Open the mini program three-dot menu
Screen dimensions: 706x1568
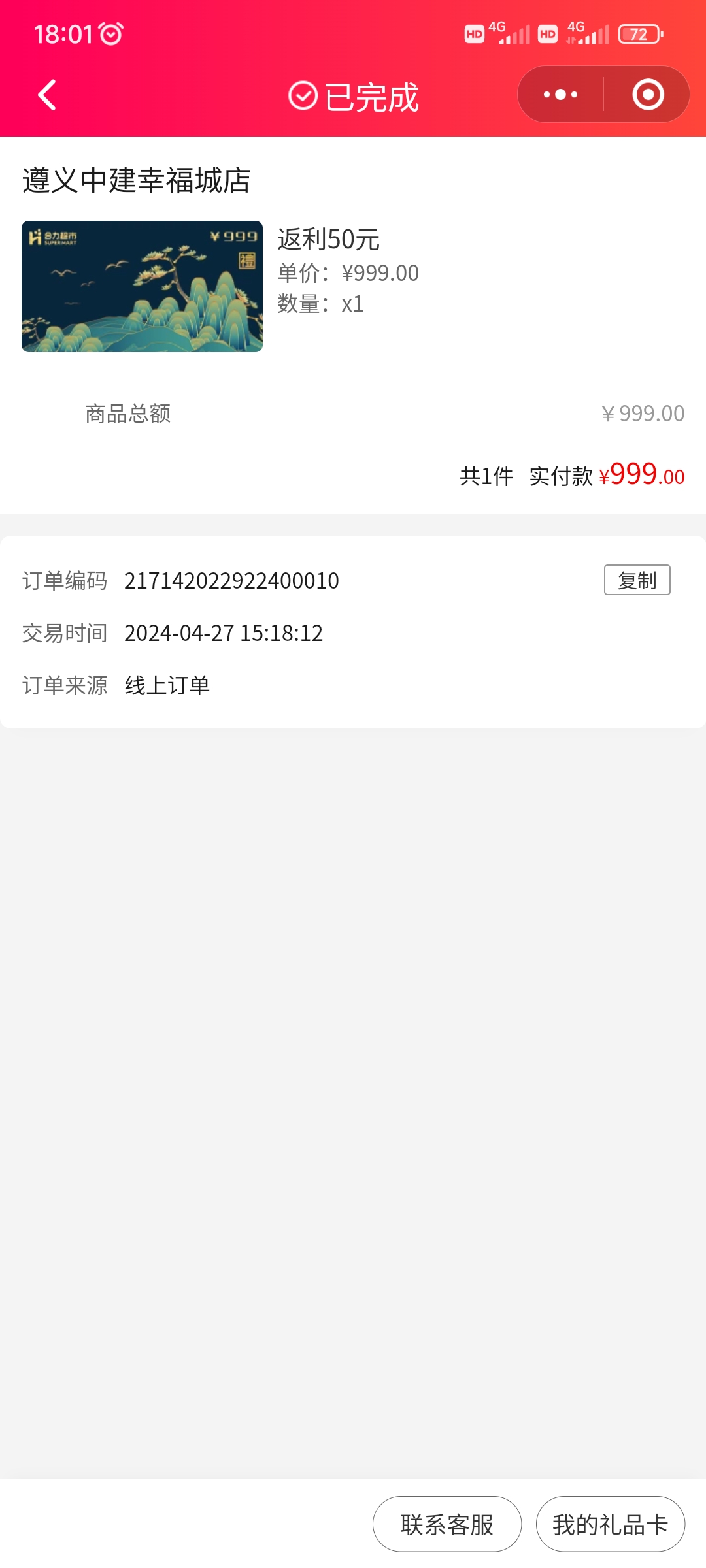click(560, 95)
